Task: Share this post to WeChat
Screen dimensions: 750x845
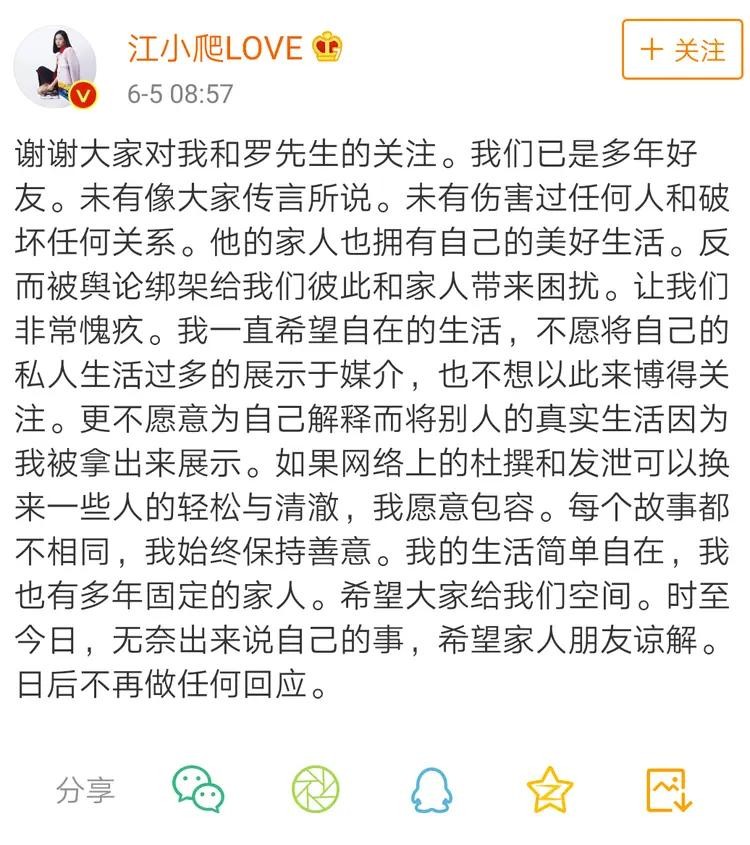Action: tap(198, 790)
